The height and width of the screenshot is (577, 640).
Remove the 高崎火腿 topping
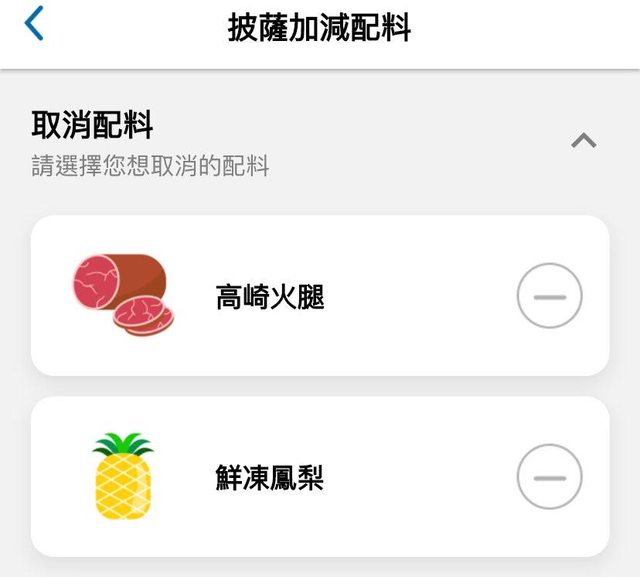point(549,296)
